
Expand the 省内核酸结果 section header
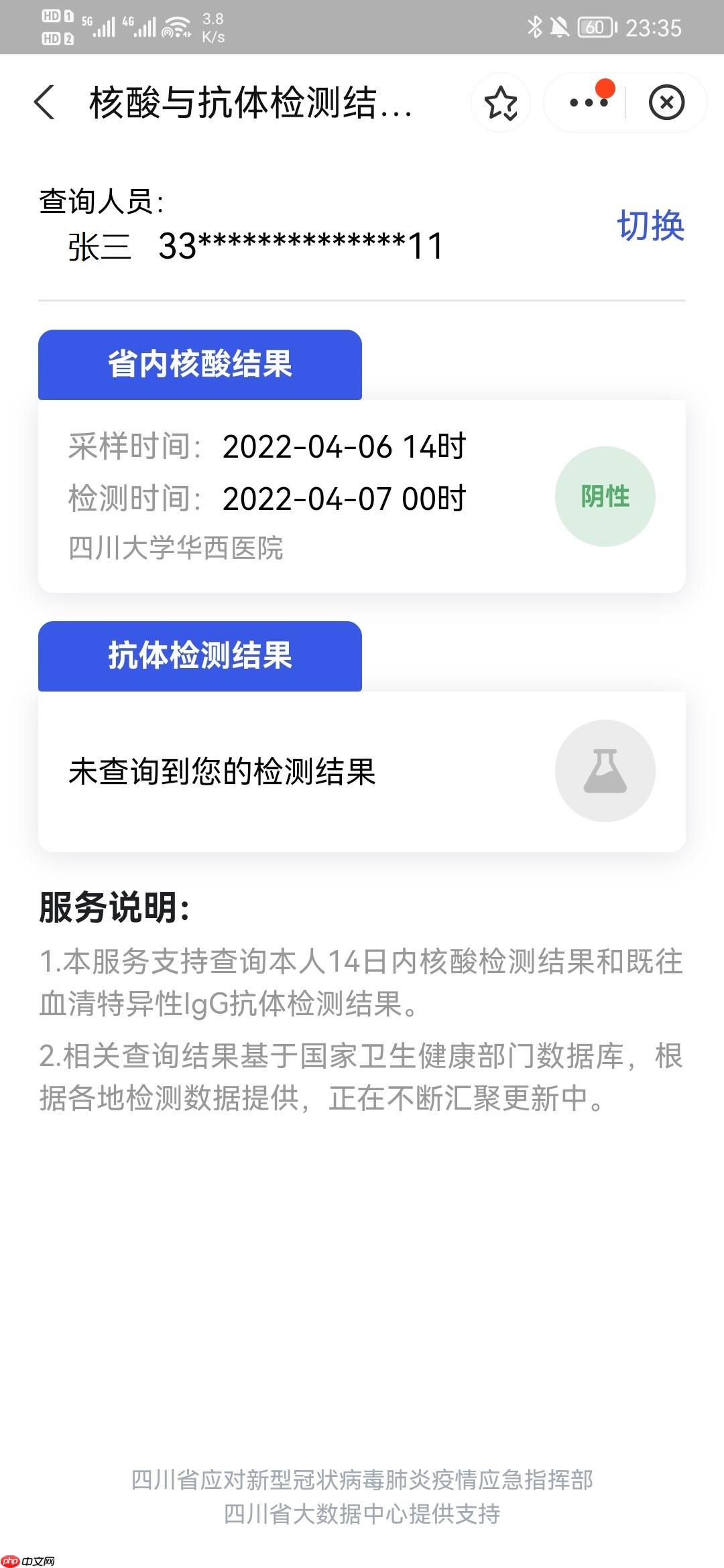199,364
